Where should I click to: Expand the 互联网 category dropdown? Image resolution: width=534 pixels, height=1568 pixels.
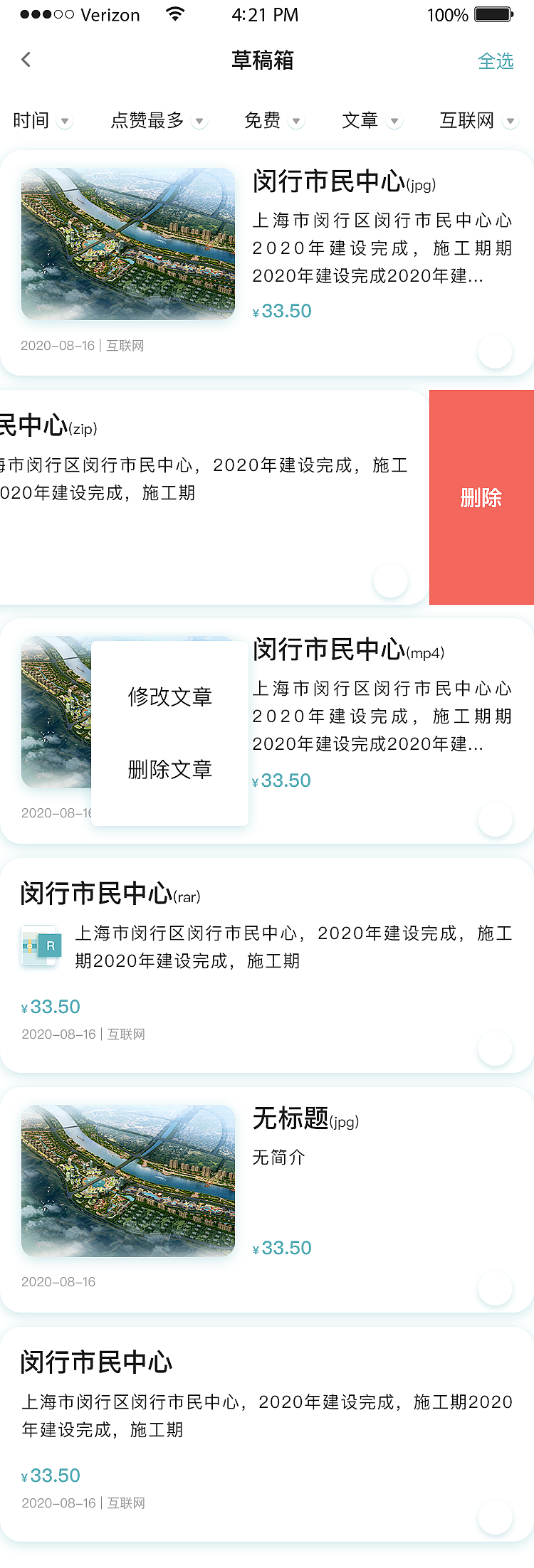477,121
